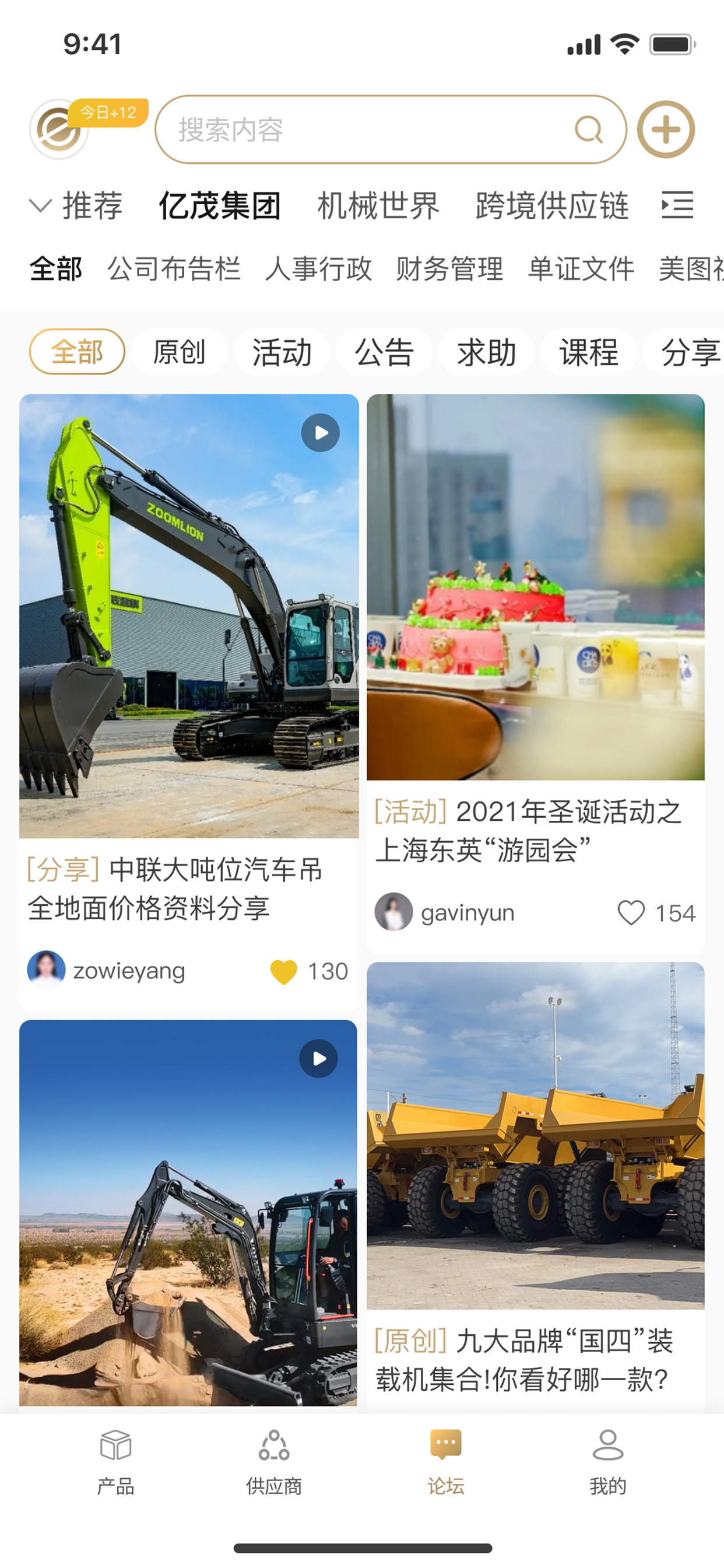Like the 2021年圣诞活动 post by gavinyun
The image size is (724, 1568).
point(631,912)
